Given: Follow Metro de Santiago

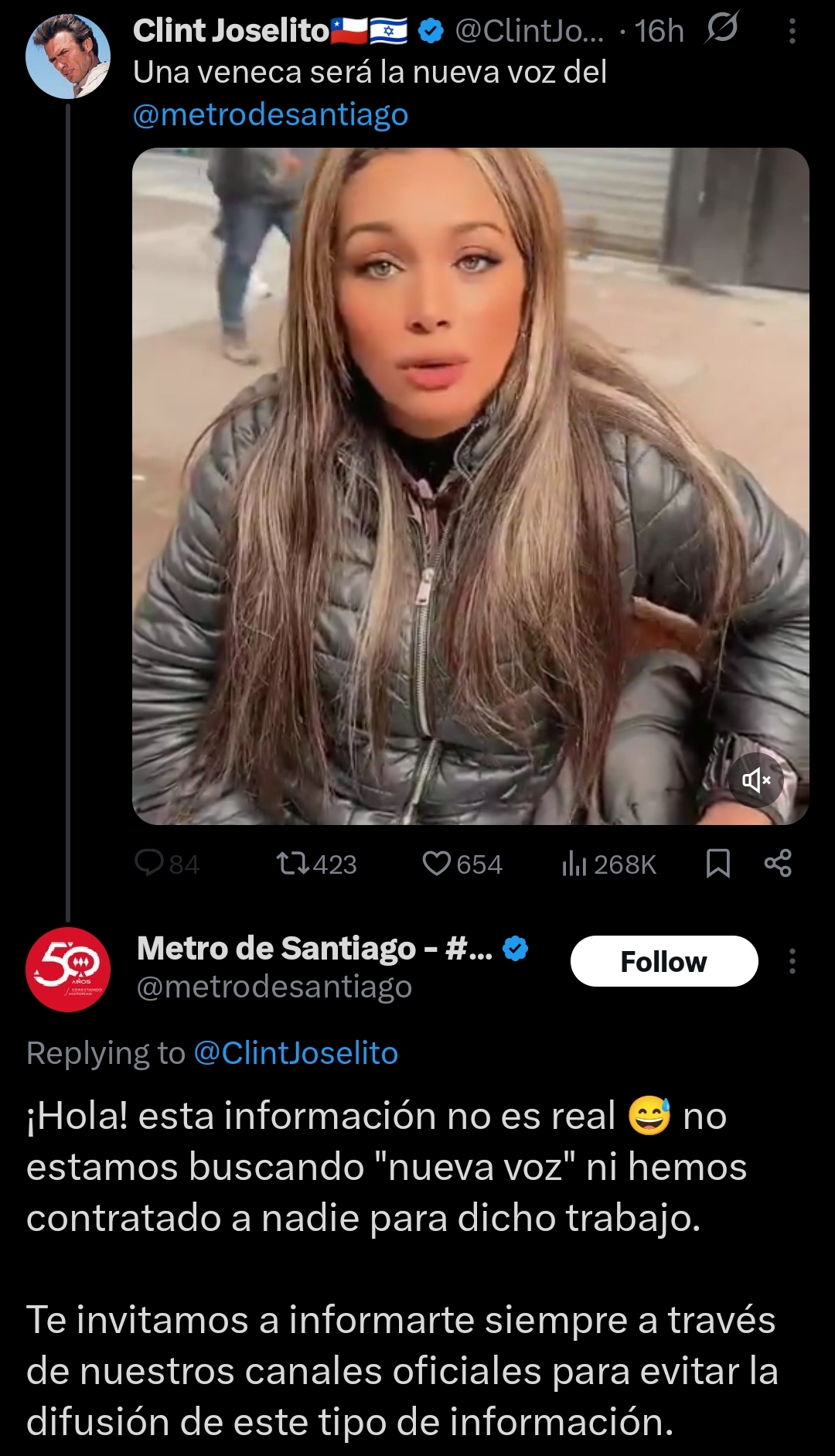Looking at the screenshot, I should pos(664,961).
